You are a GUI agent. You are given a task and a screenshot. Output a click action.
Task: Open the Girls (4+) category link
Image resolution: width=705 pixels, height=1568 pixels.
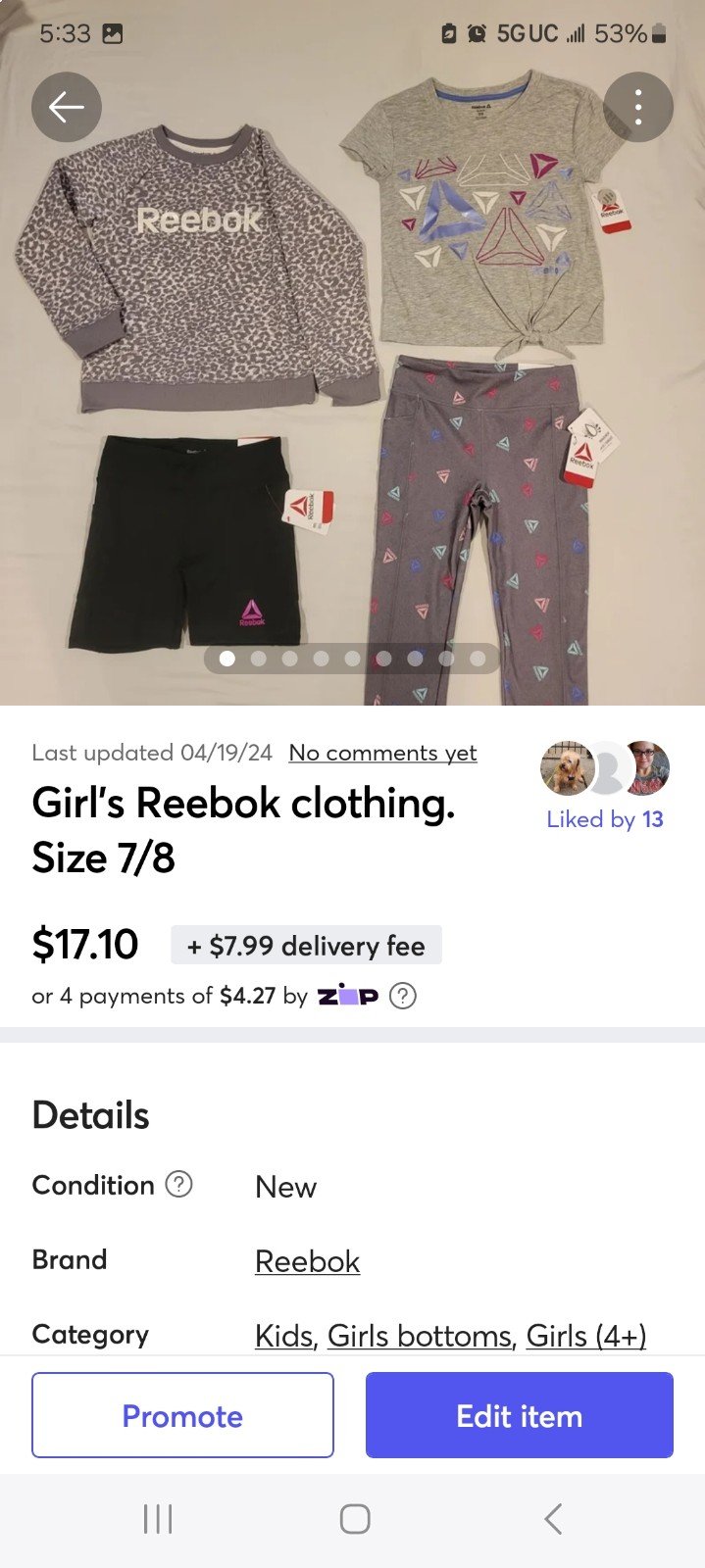pyautogui.click(x=585, y=1336)
